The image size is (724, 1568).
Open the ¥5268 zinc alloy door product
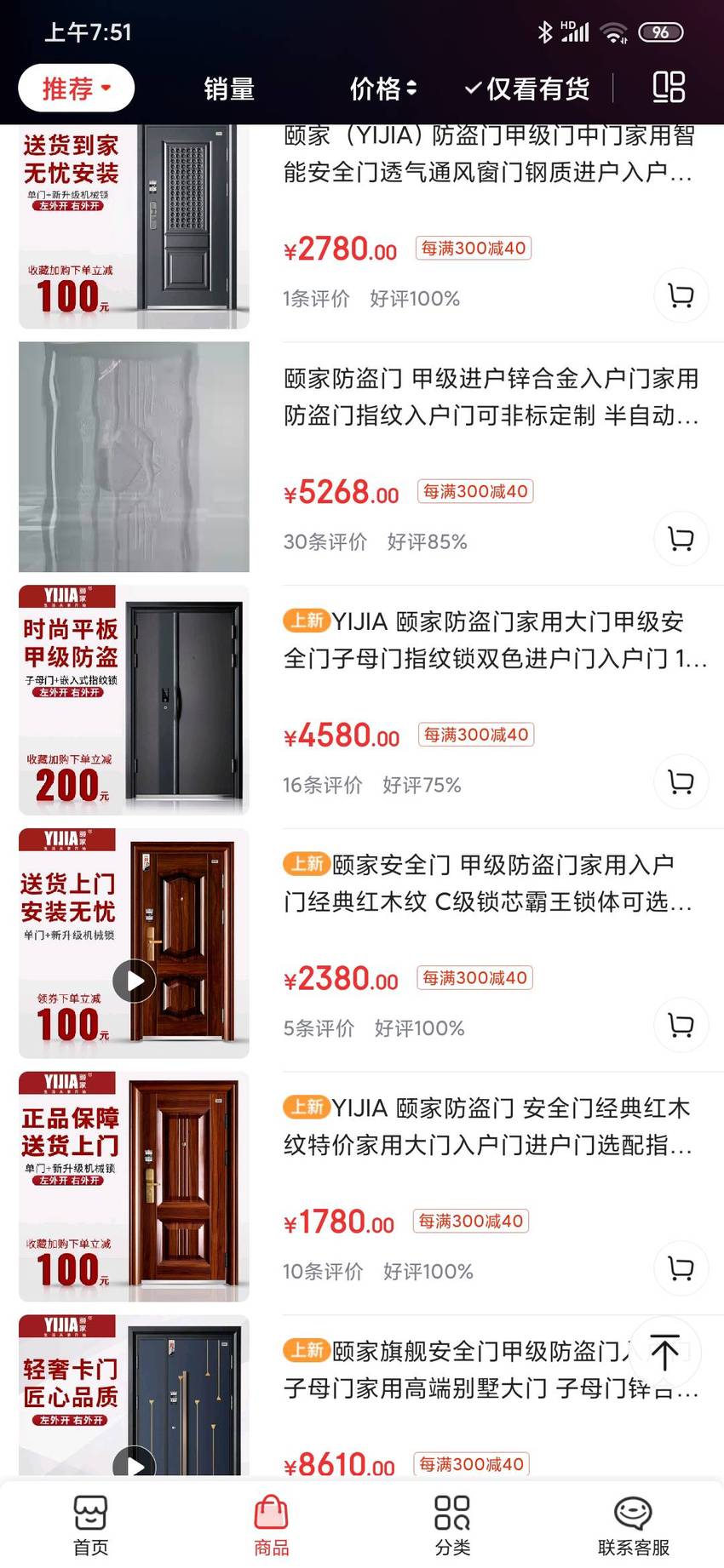[x=491, y=397]
